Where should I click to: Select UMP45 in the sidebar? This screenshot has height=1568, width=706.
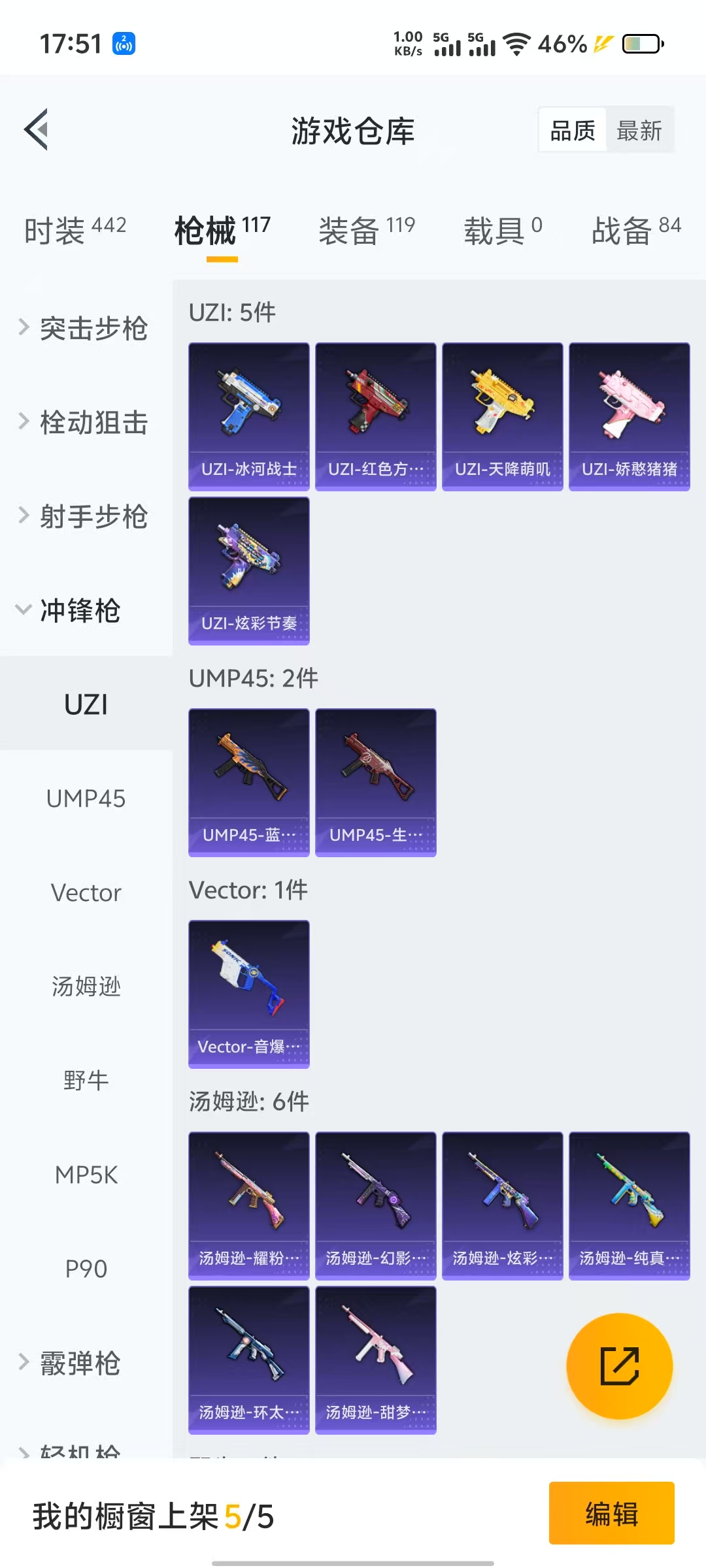pyautogui.click(x=86, y=798)
